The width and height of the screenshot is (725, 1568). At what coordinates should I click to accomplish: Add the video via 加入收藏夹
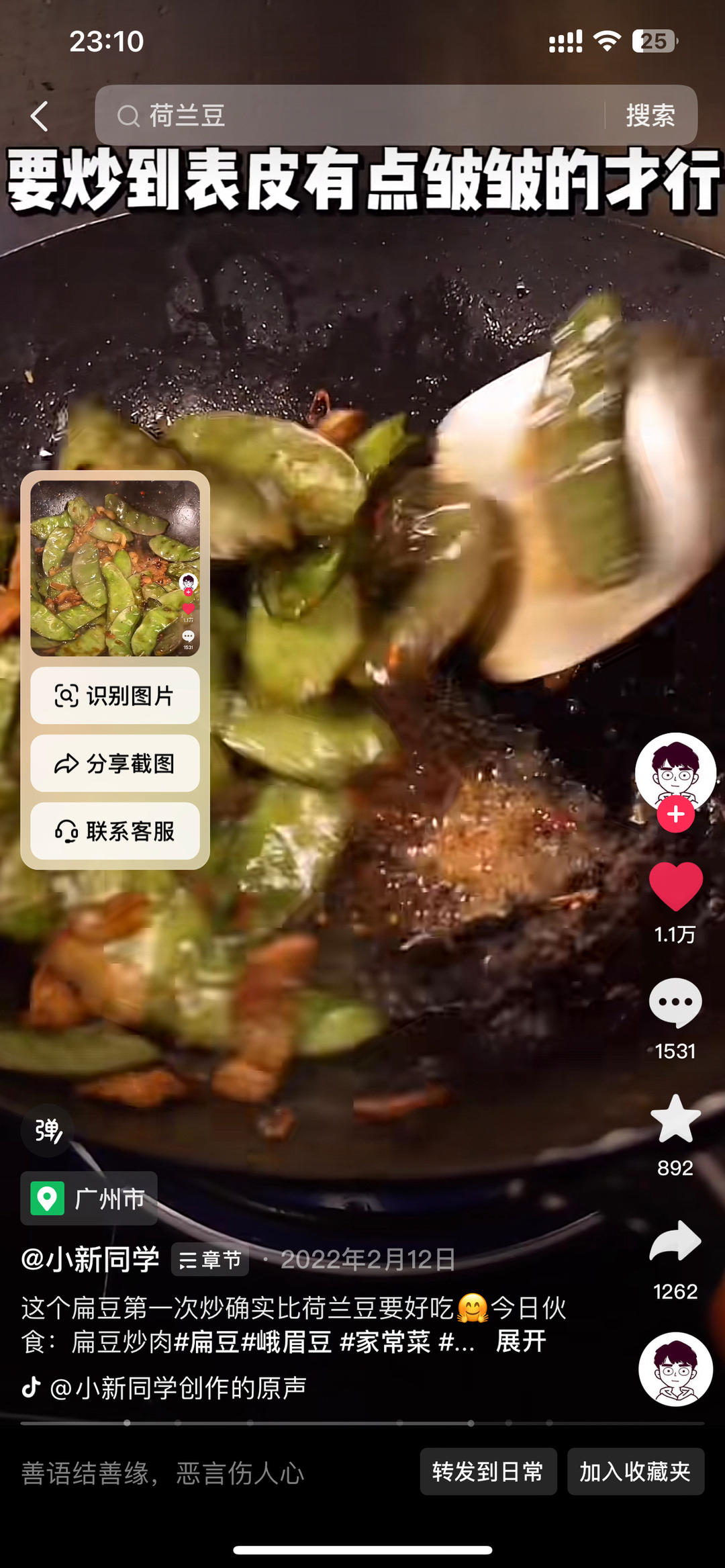point(635,1471)
